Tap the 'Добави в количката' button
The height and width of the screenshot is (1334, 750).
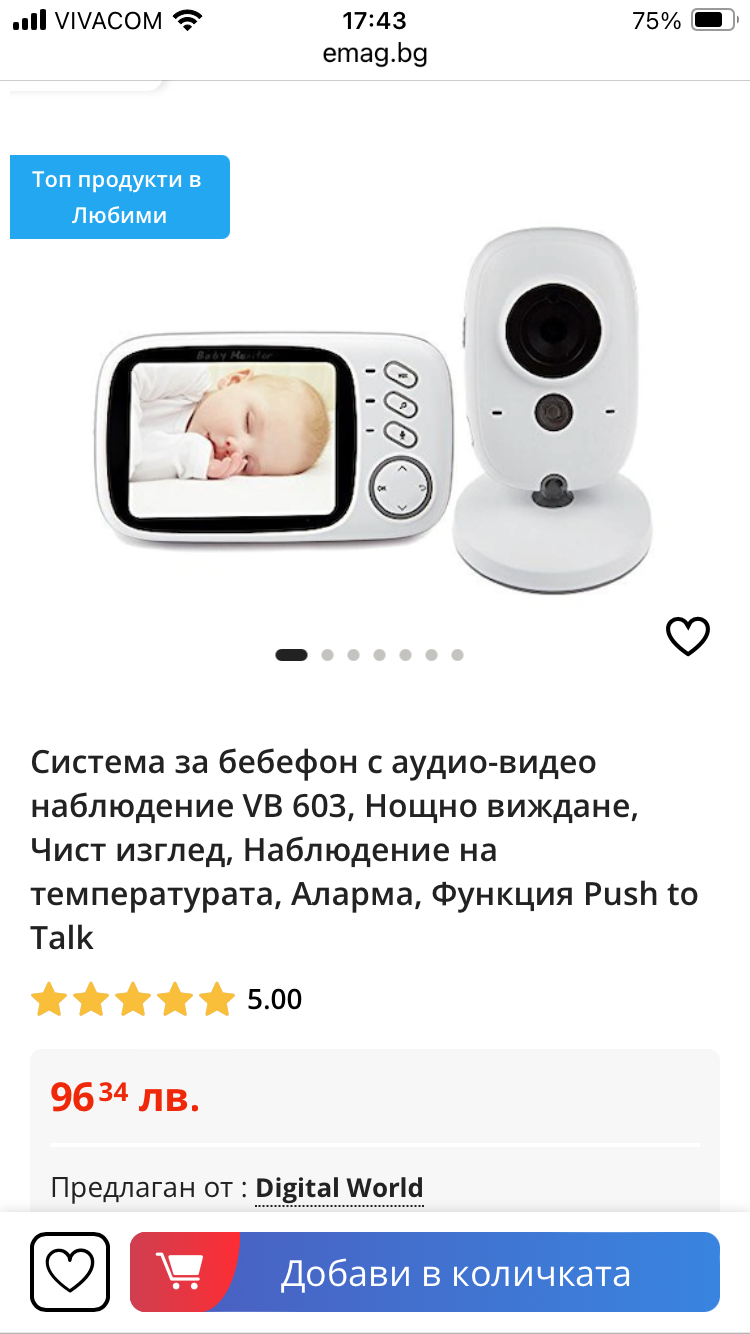425,1273
